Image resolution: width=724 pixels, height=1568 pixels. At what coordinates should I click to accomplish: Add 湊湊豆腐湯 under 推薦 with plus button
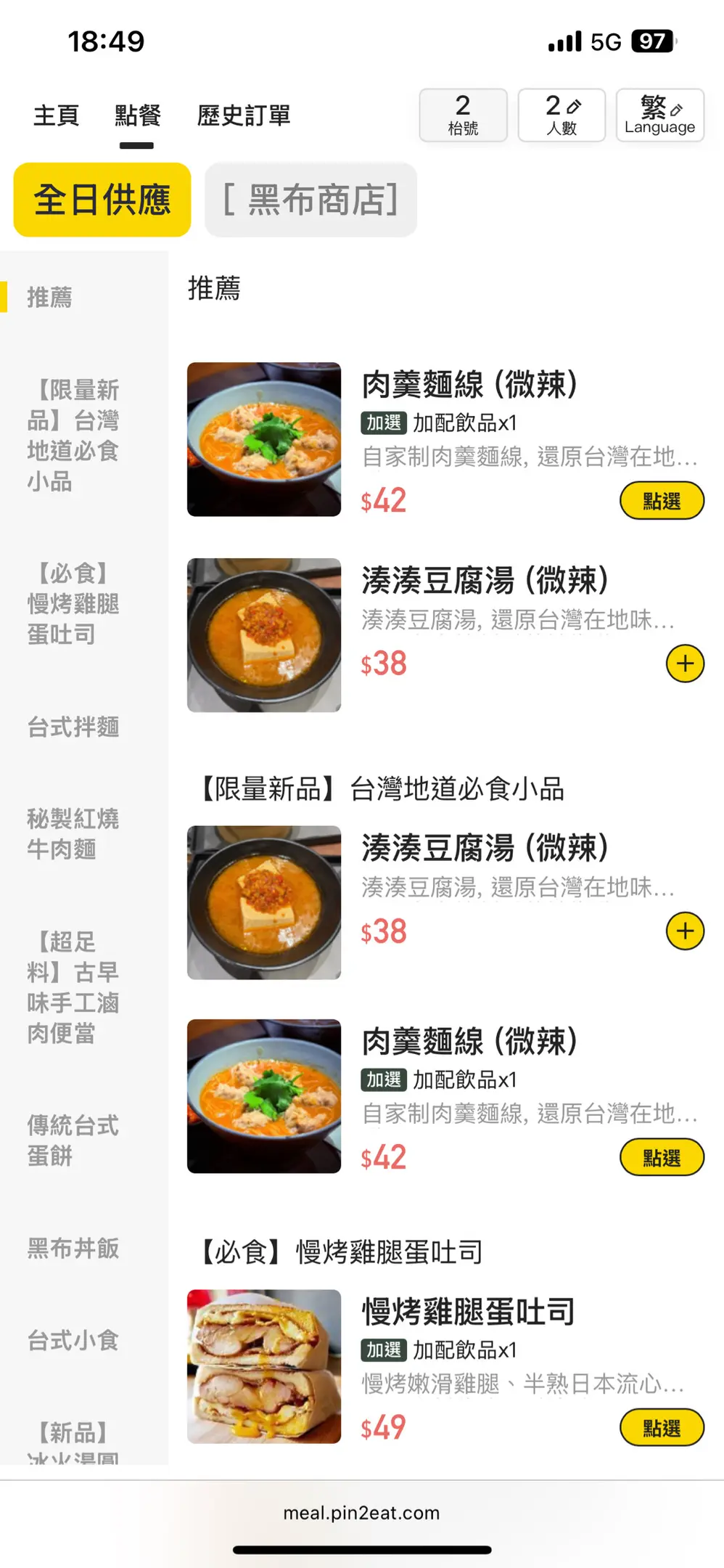pyautogui.click(x=685, y=663)
